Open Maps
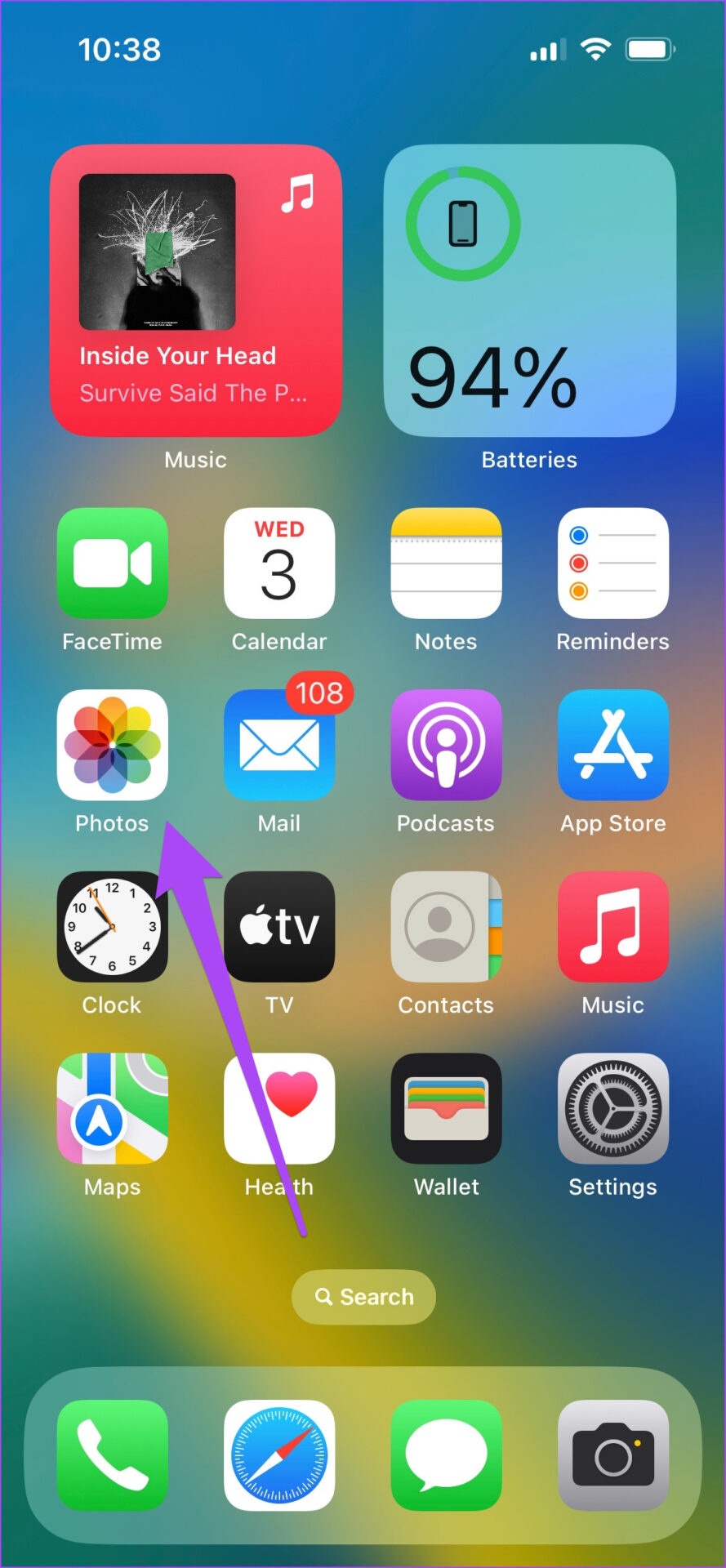Screen dimensions: 726x1568 tap(113, 1108)
